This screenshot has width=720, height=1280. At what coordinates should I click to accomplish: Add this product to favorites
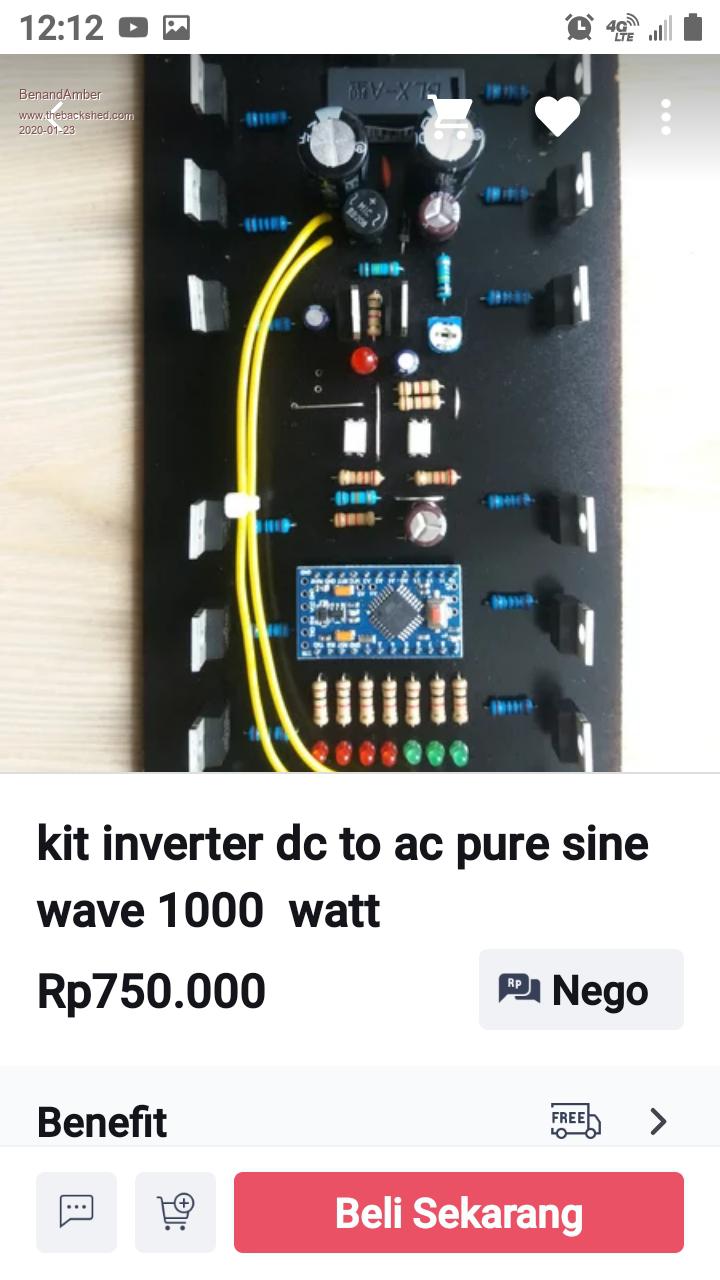tap(557, 117)
